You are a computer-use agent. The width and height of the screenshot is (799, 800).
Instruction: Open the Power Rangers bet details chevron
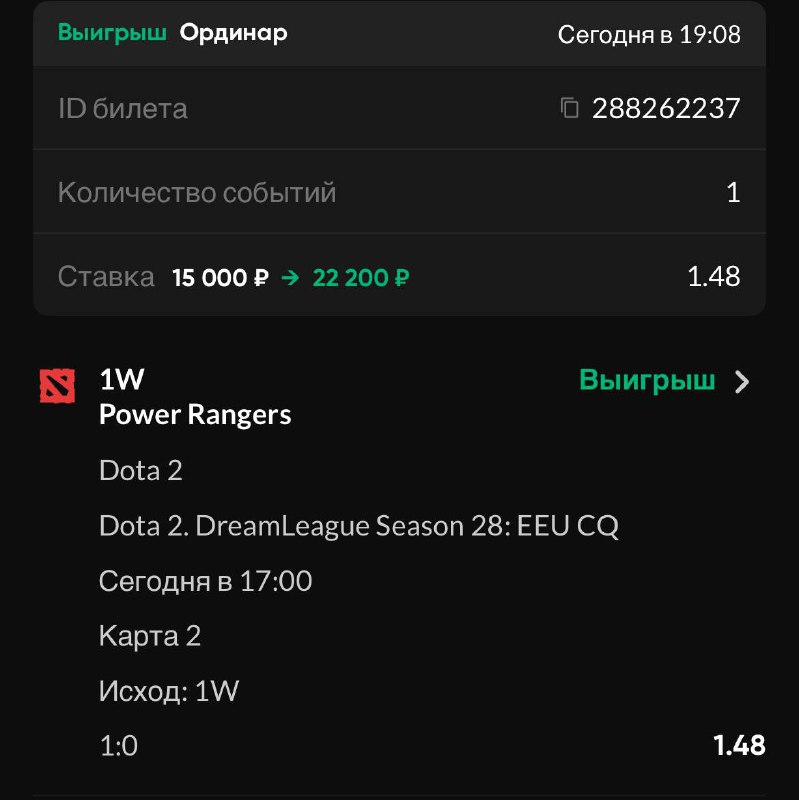click(x=741, y=381)
